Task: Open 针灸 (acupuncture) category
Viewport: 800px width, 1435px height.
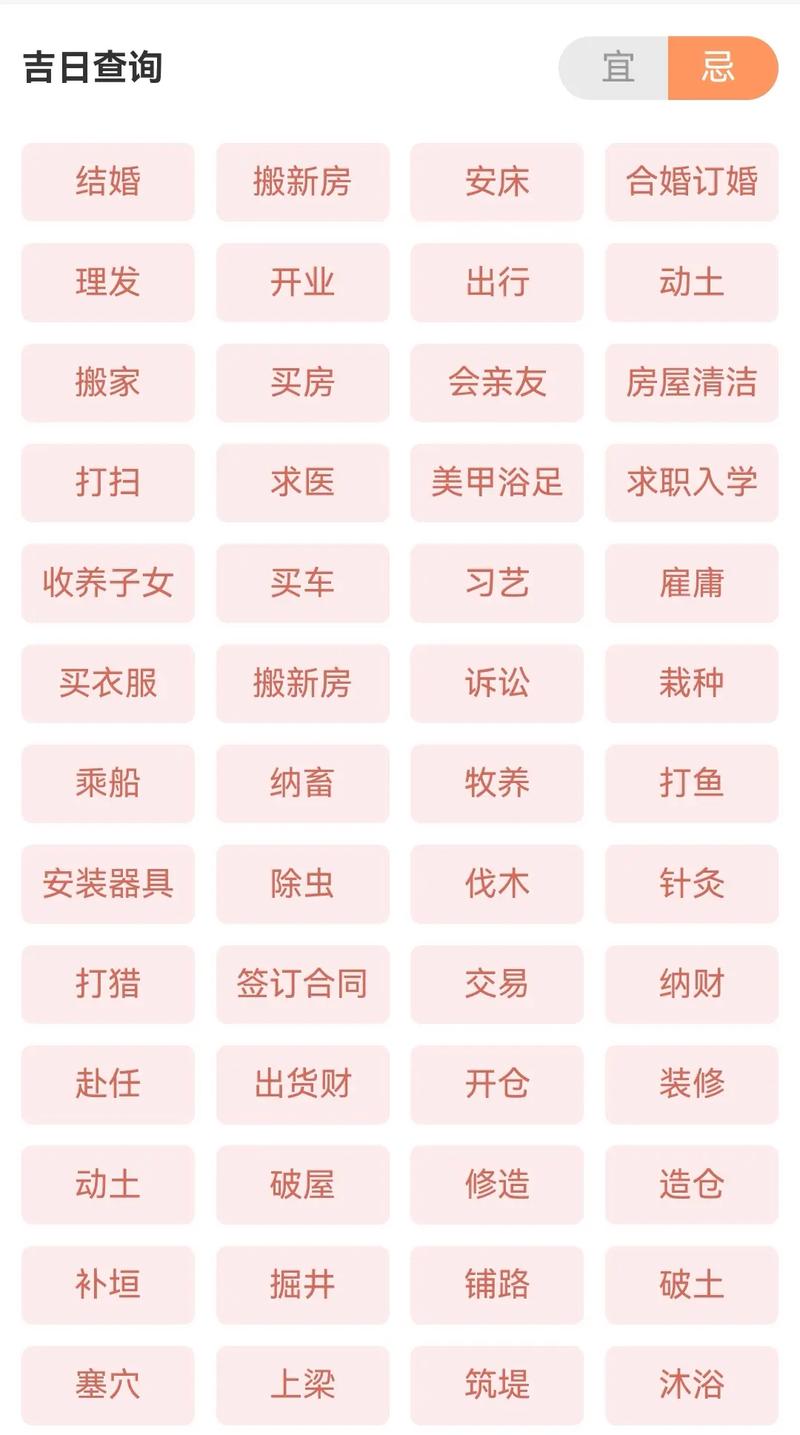Action: pos(691,884)
